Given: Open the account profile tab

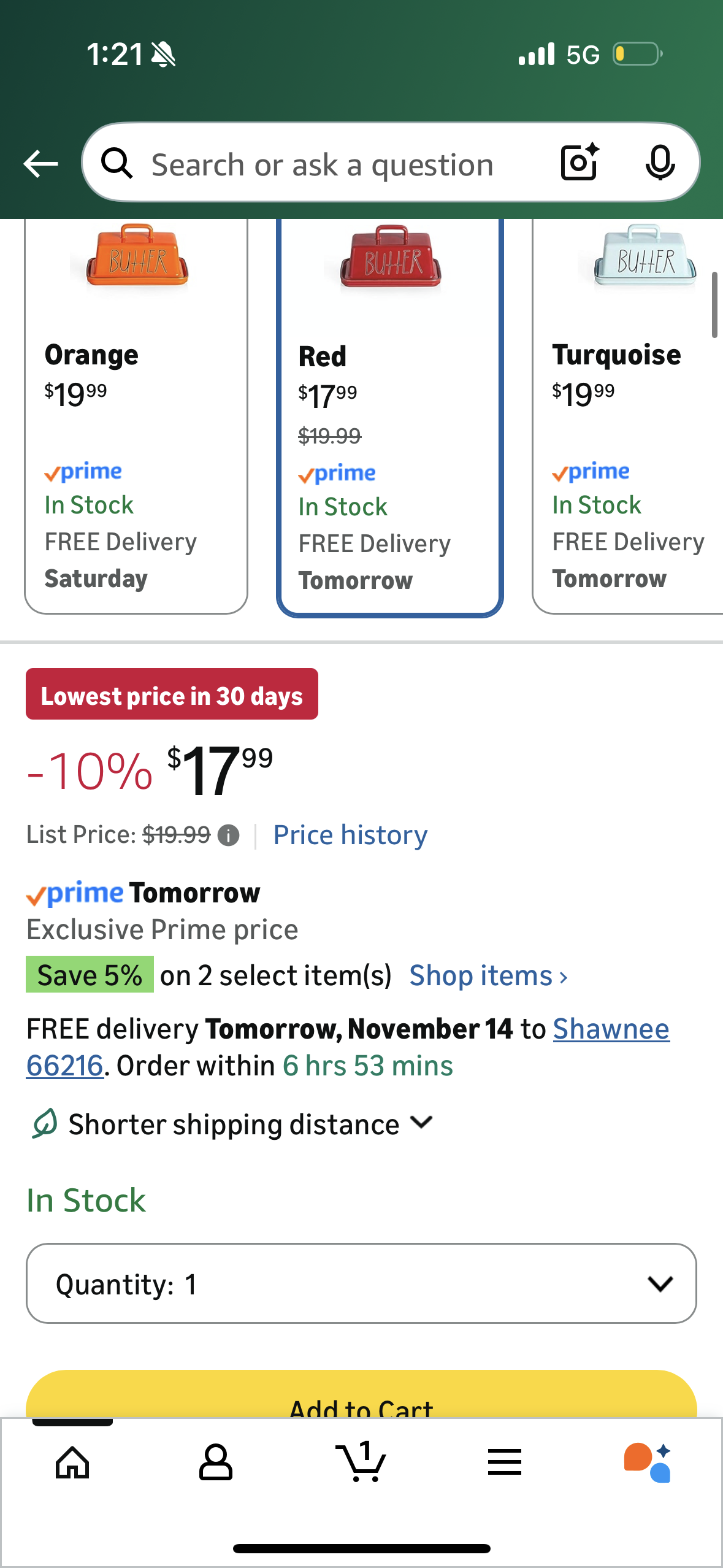Looking at the screenshot, I should coord(216,1462).
